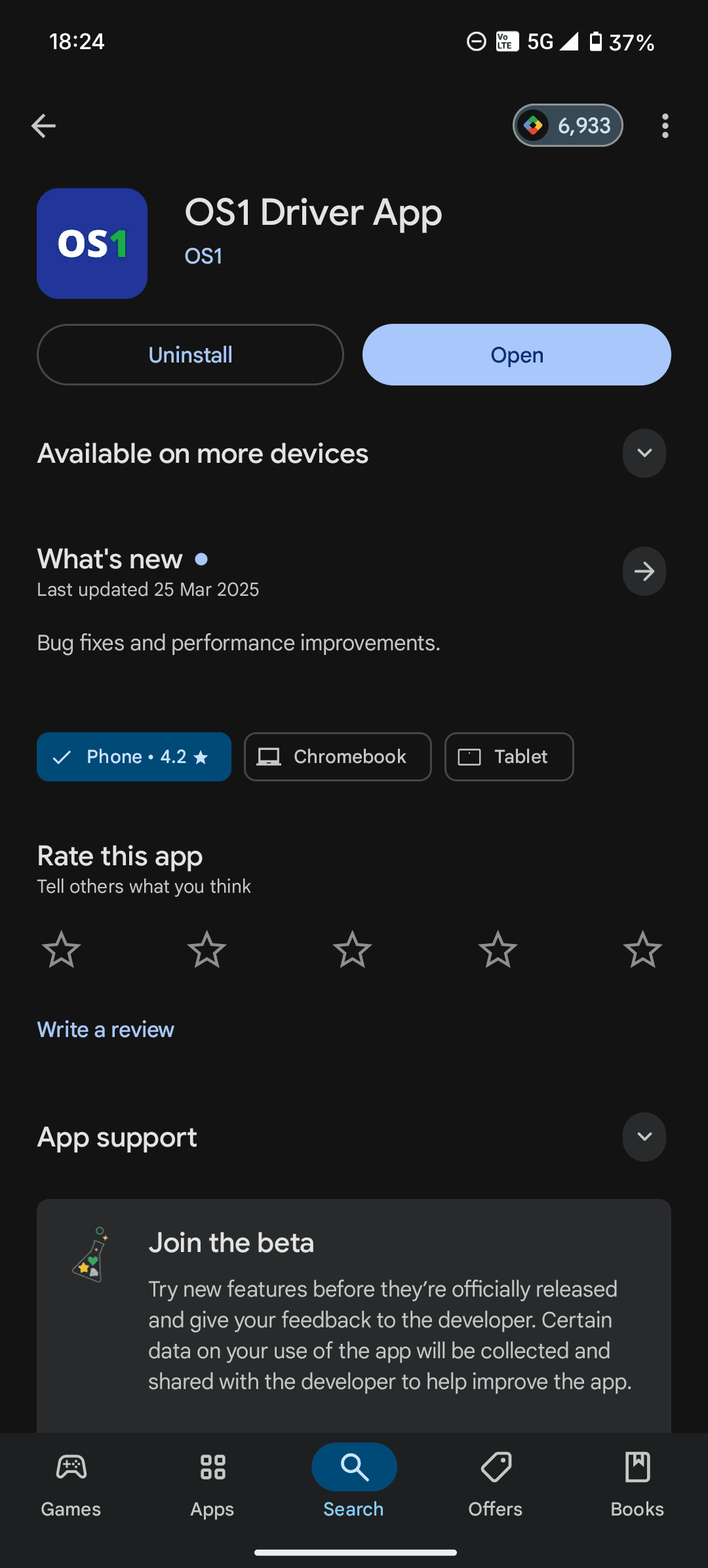Screen dimensions: 708x1568
Task: Rate this app five stars
Action: (x=642, y=949)
